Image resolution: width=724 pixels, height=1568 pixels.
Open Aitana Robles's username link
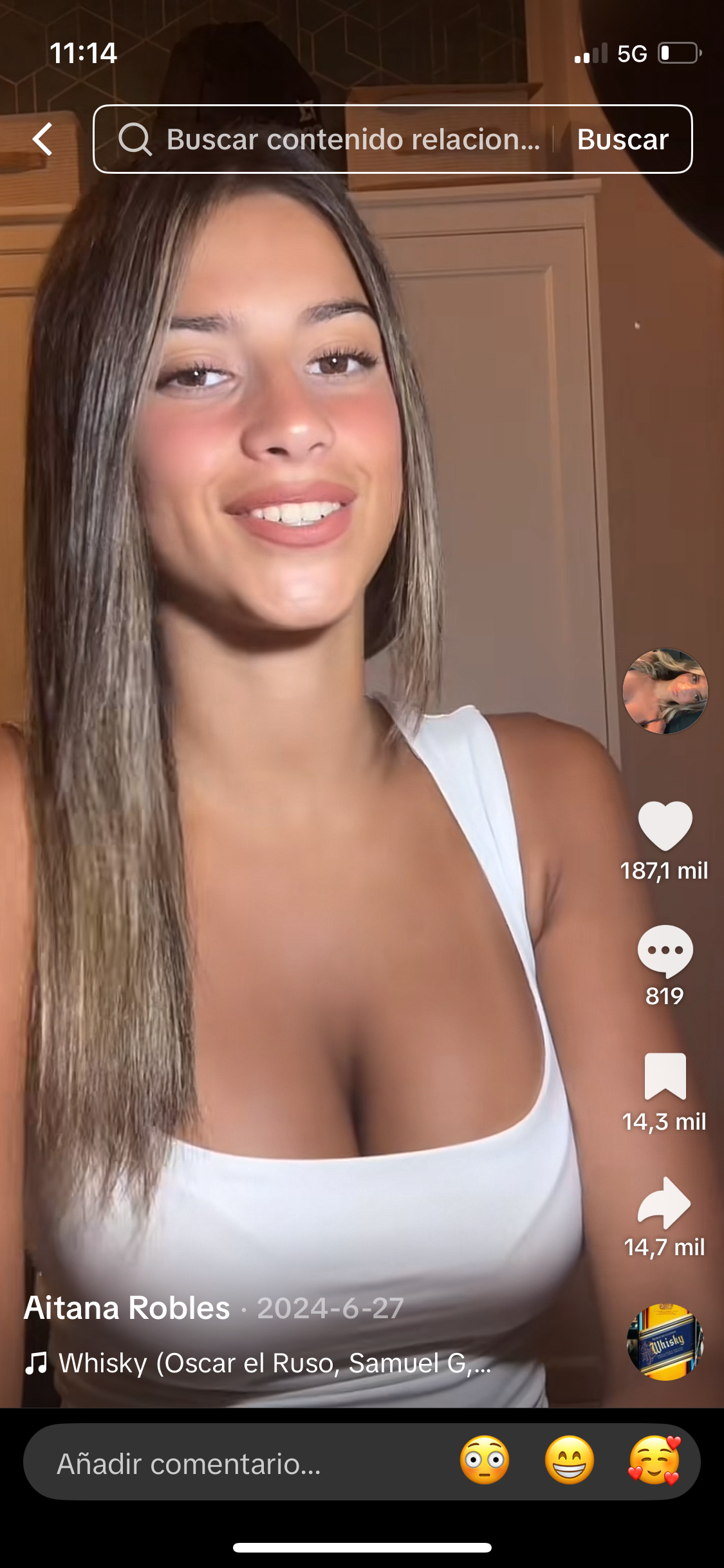click(127, 1308)
